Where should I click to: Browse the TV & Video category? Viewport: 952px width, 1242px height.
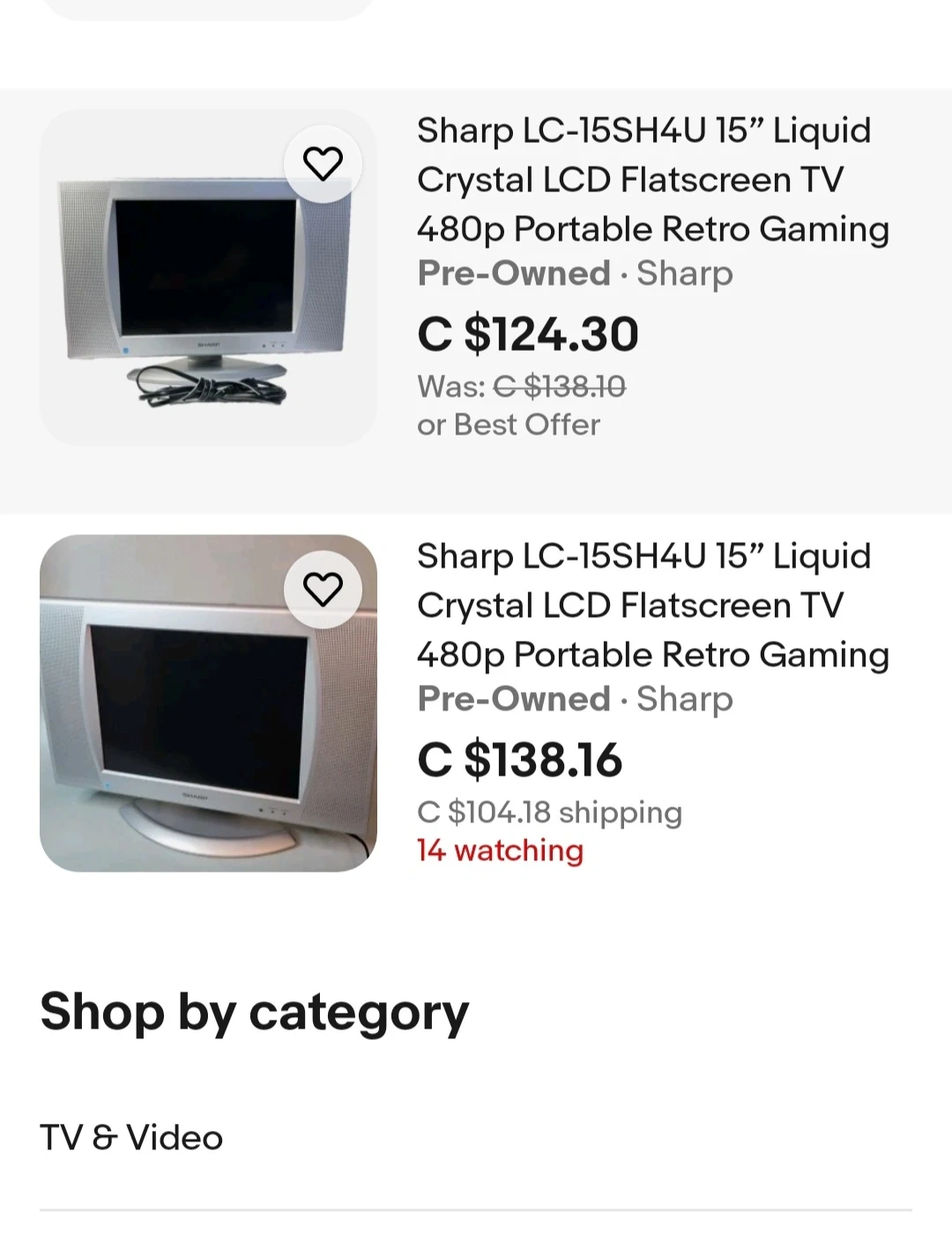tap(132, 1137)
